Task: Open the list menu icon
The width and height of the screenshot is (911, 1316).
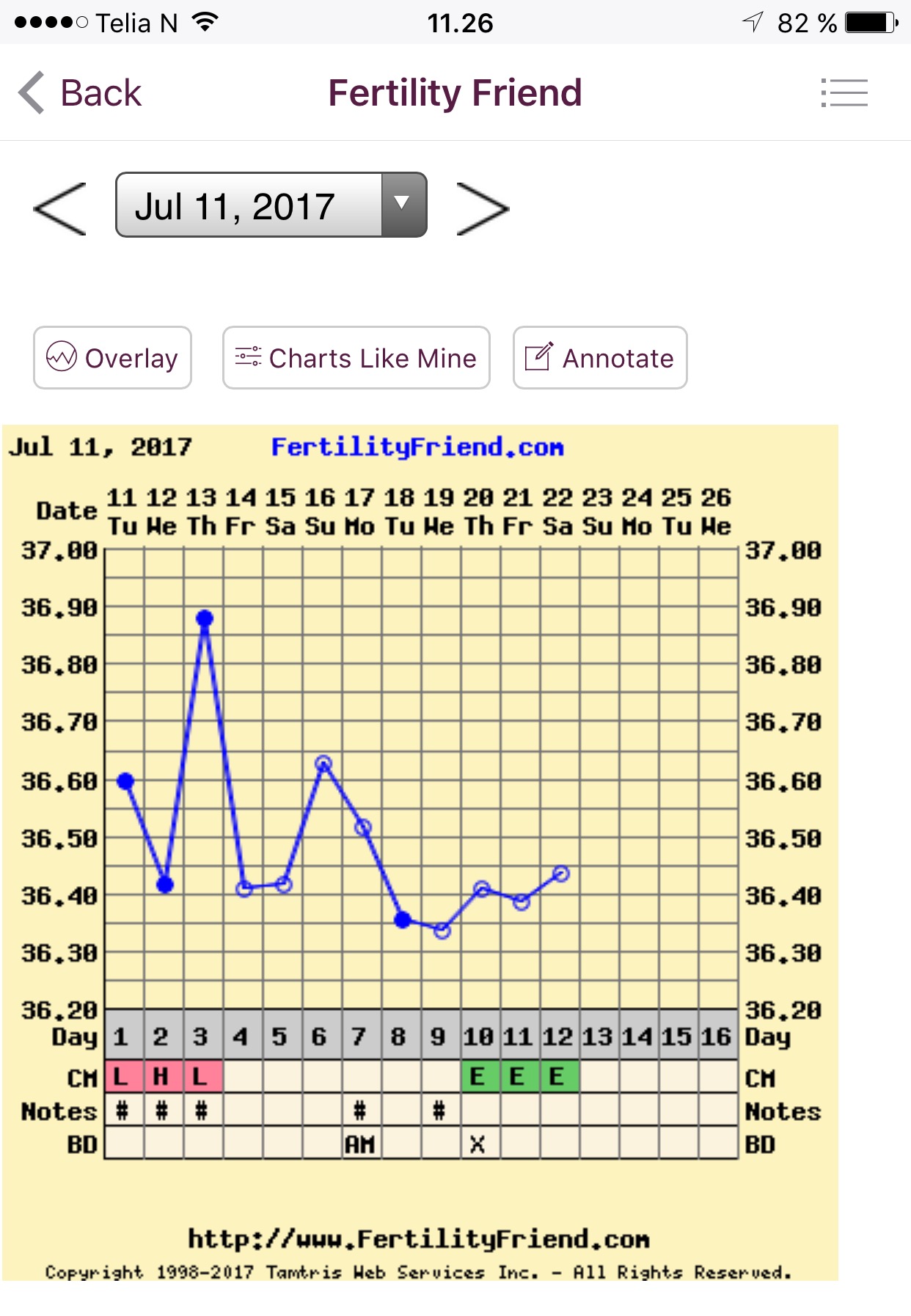Action: (x=844, y=93)
